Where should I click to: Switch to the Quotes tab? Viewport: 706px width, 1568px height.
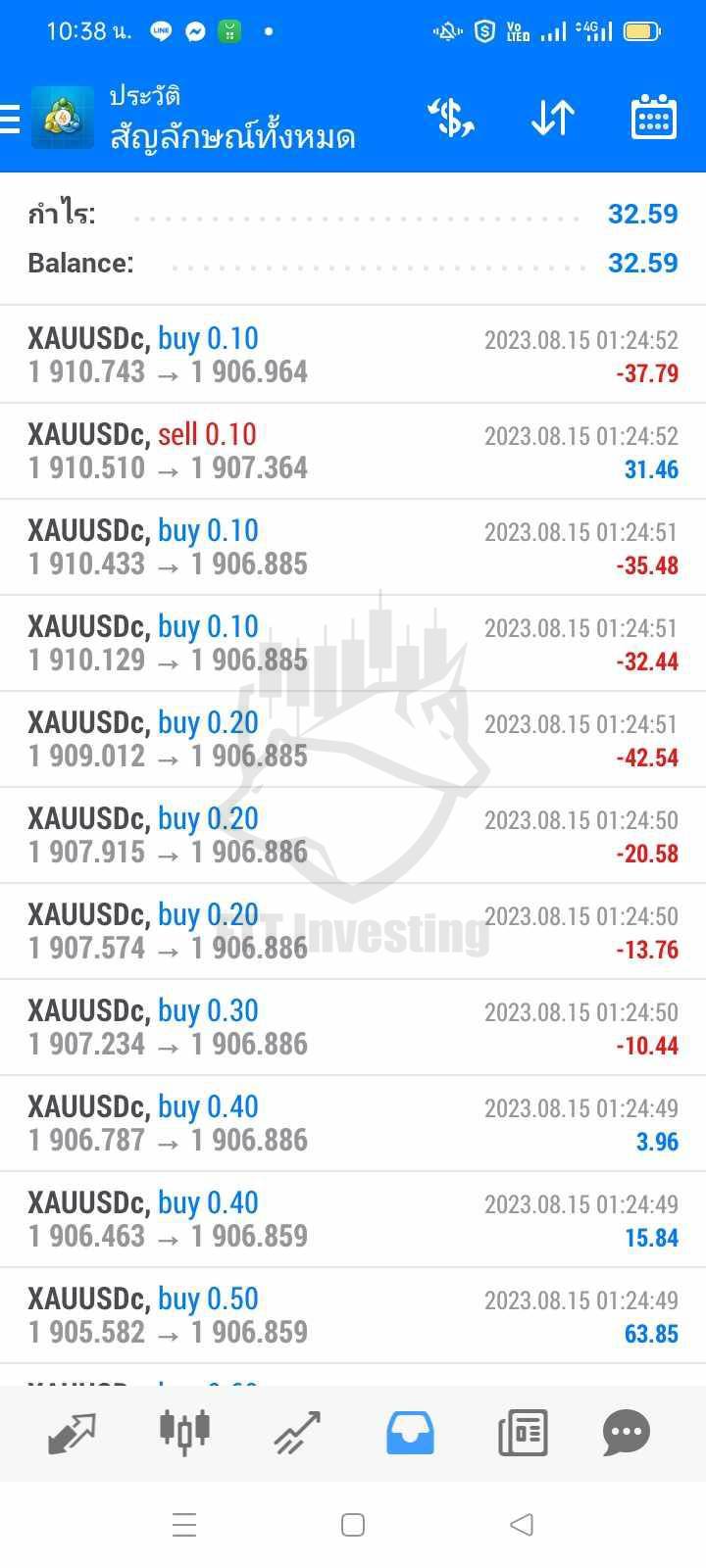click(72, 1433)
